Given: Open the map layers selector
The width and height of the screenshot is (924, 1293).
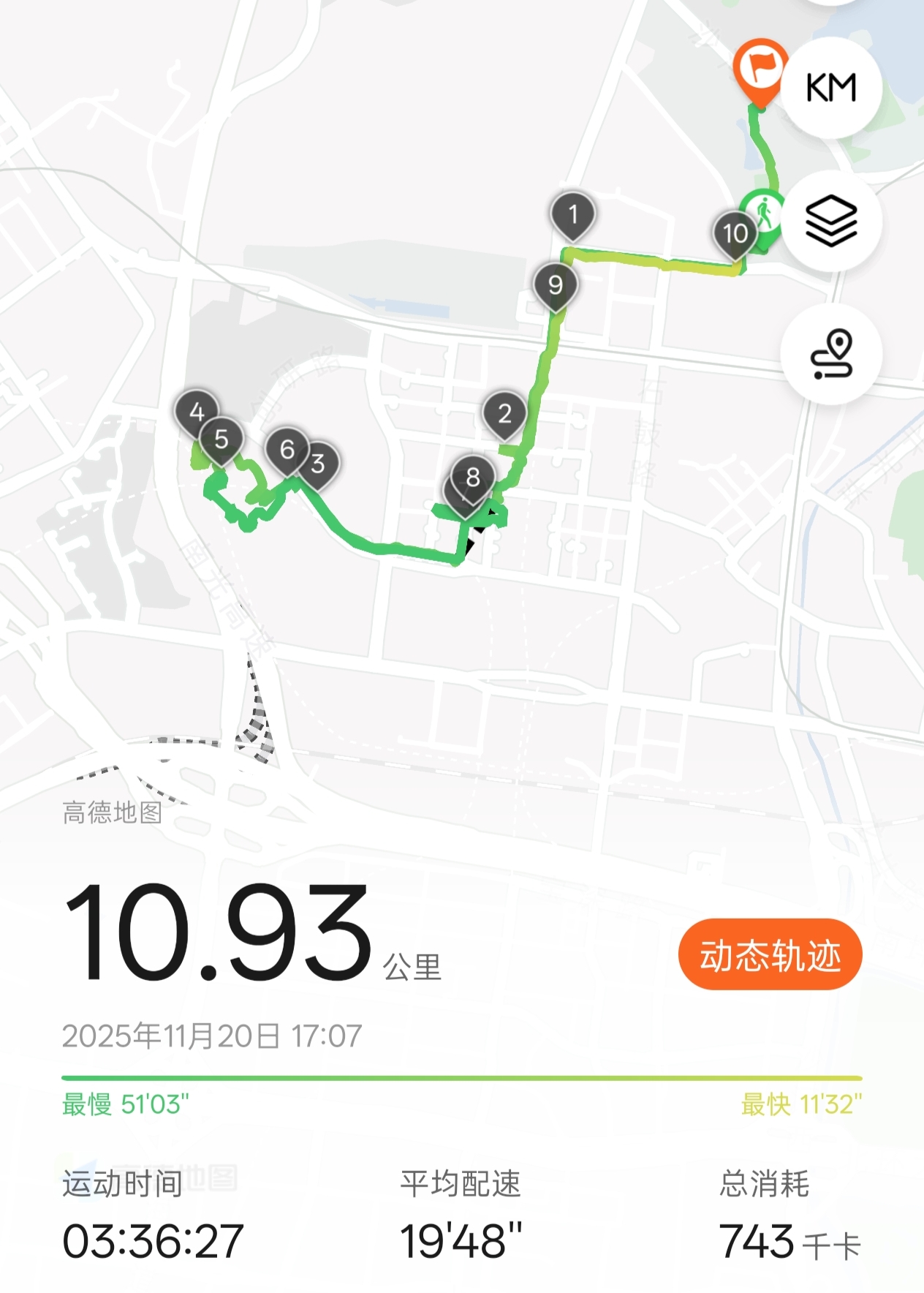Looking at the screenshot, I should (x=830, y=221).
